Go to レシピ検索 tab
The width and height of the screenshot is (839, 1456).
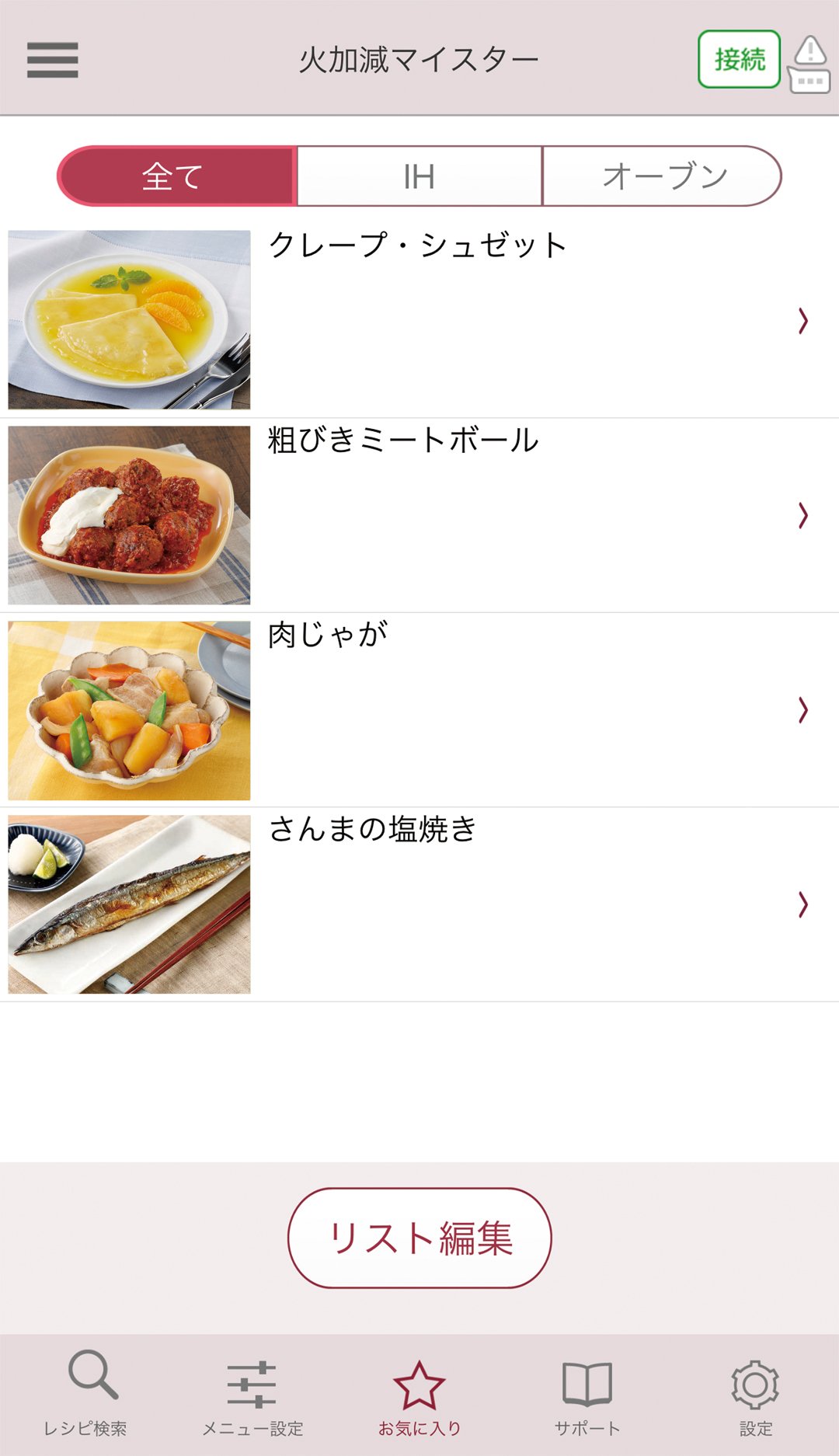click(x=85, y=1395)
